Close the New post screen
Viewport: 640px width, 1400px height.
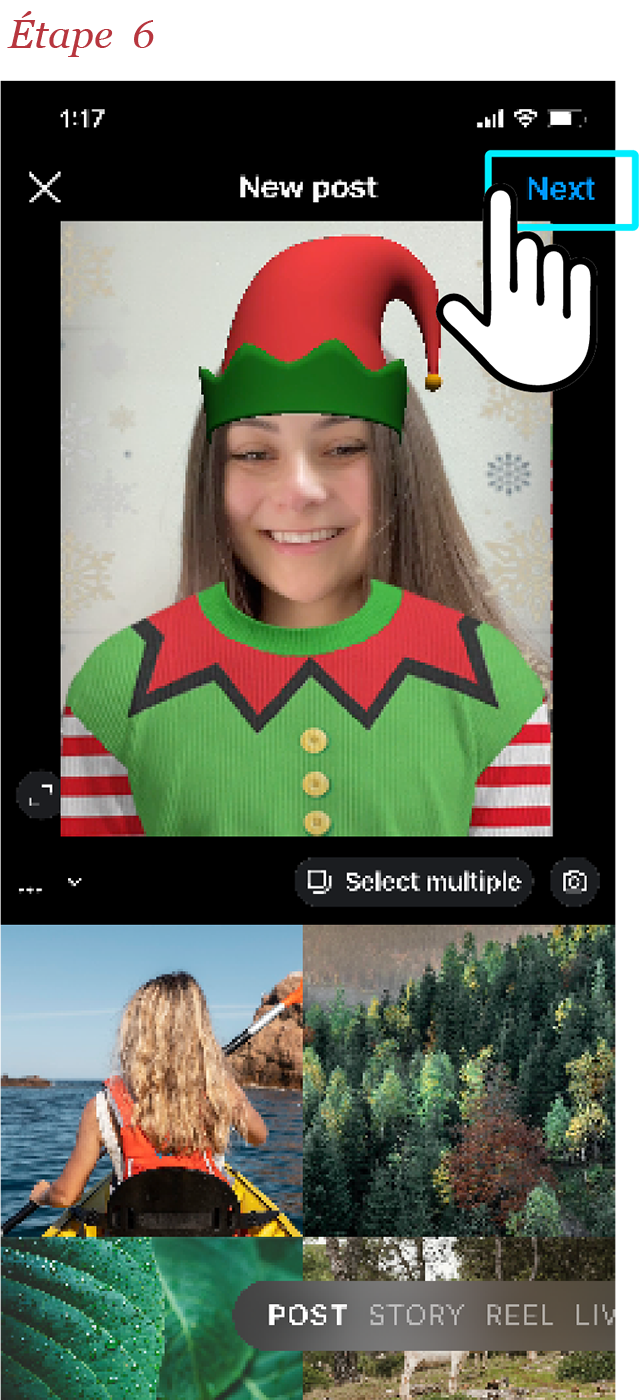[45, 187]
